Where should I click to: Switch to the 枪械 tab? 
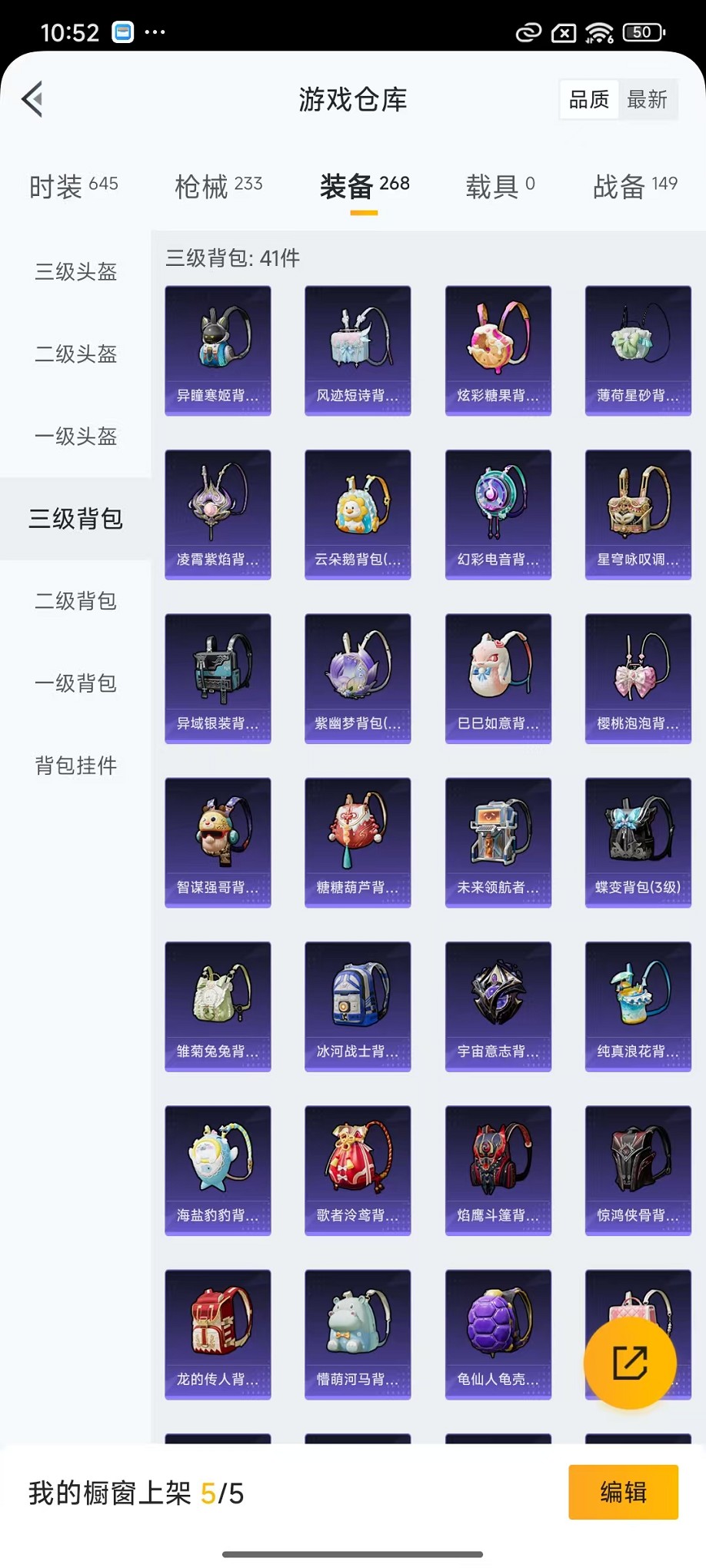[218, 186]
